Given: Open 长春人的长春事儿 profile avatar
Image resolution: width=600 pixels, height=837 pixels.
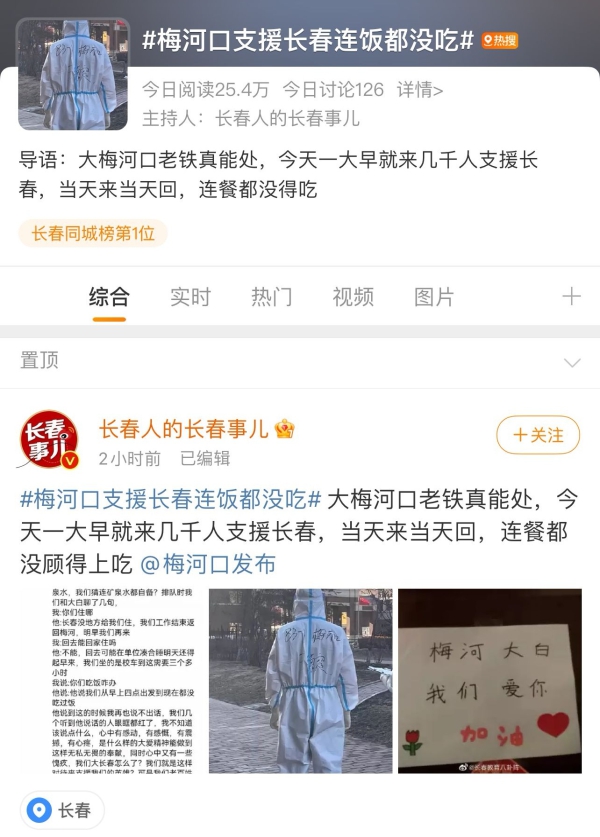Looking at the screenshot, I should coord(51,441).
